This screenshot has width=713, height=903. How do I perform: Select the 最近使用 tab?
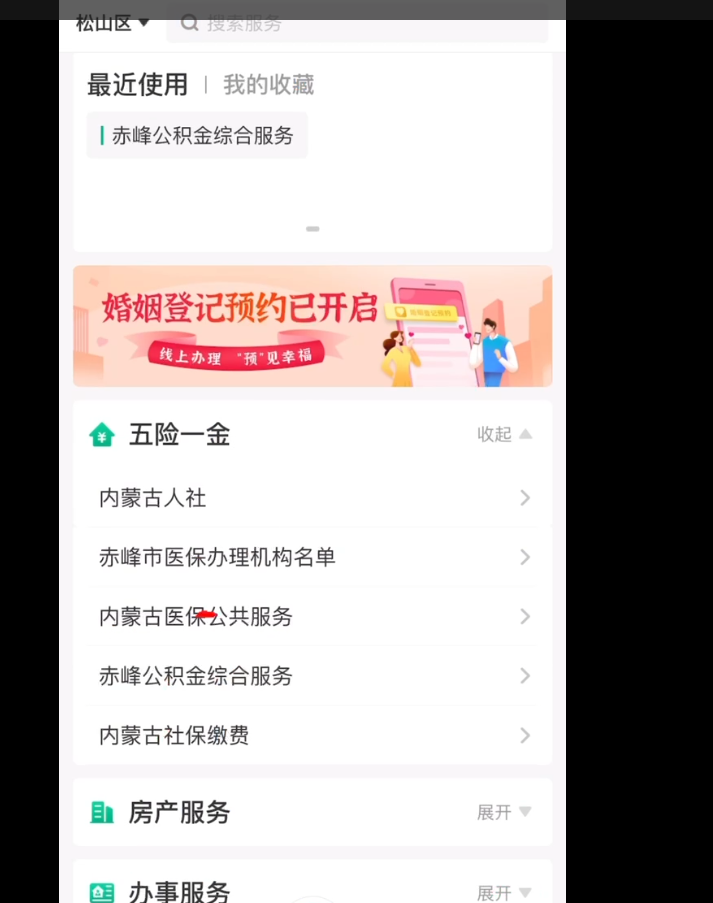[137, 85]
